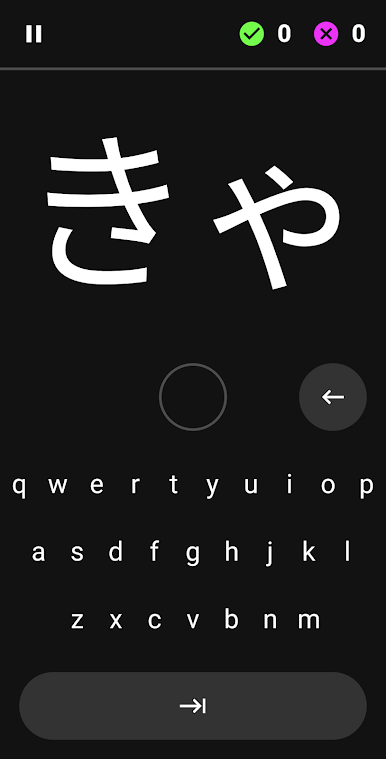Viewport: 386px width, 759px height.
Task: Pause the quiz
Action: [34, 34]
